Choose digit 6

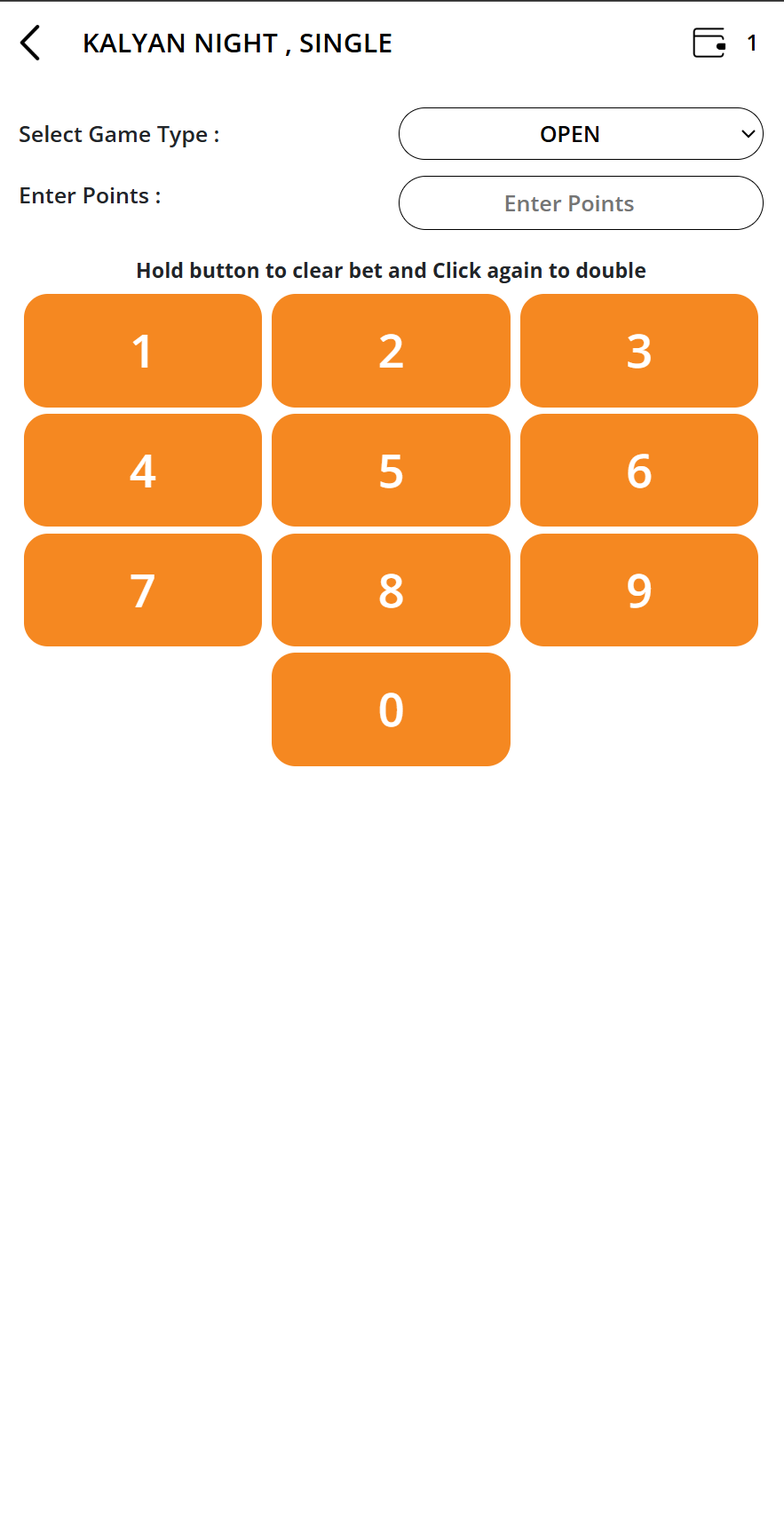click(x=638, y=470)
